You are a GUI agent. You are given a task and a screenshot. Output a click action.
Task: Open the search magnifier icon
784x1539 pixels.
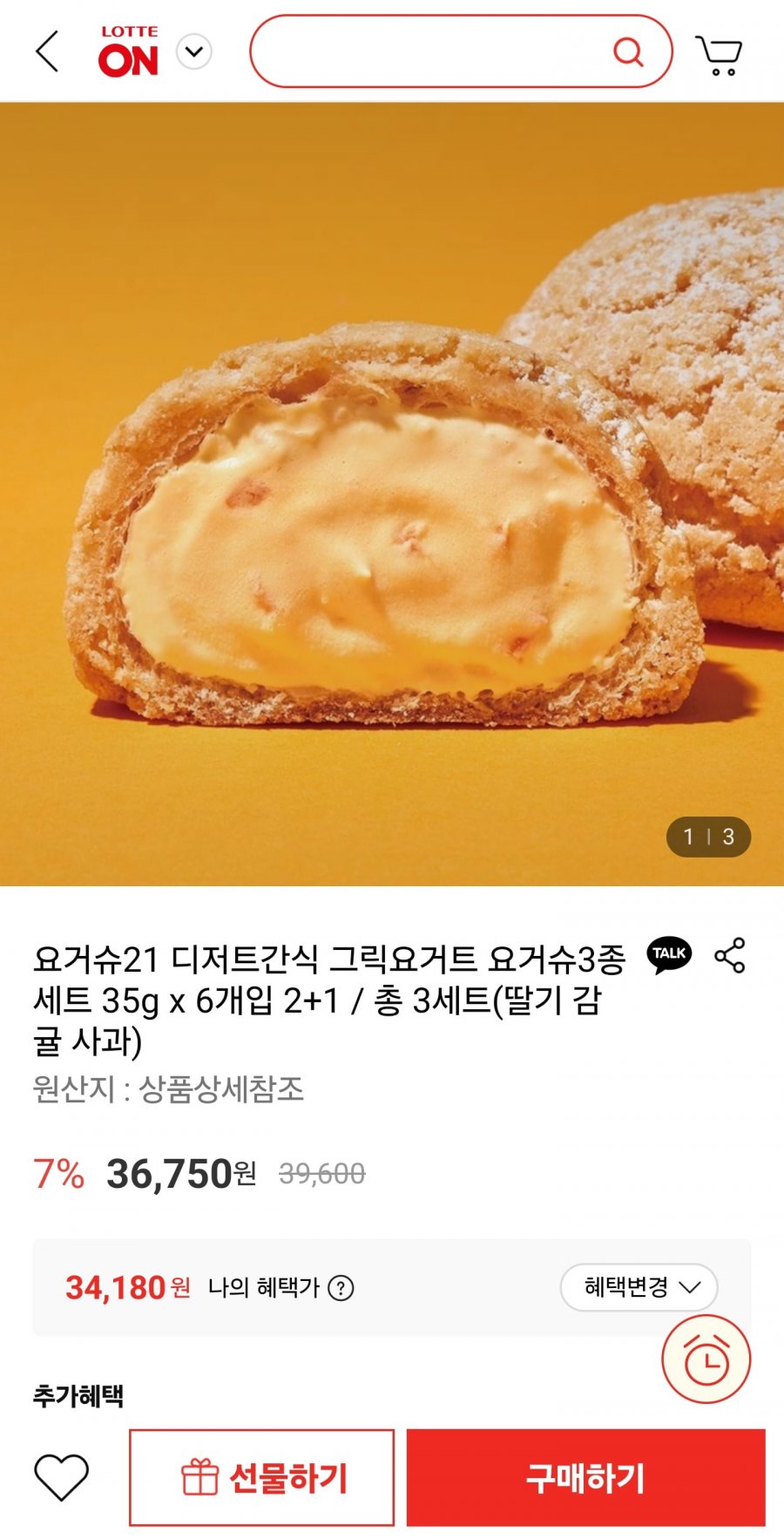point(629,52)
